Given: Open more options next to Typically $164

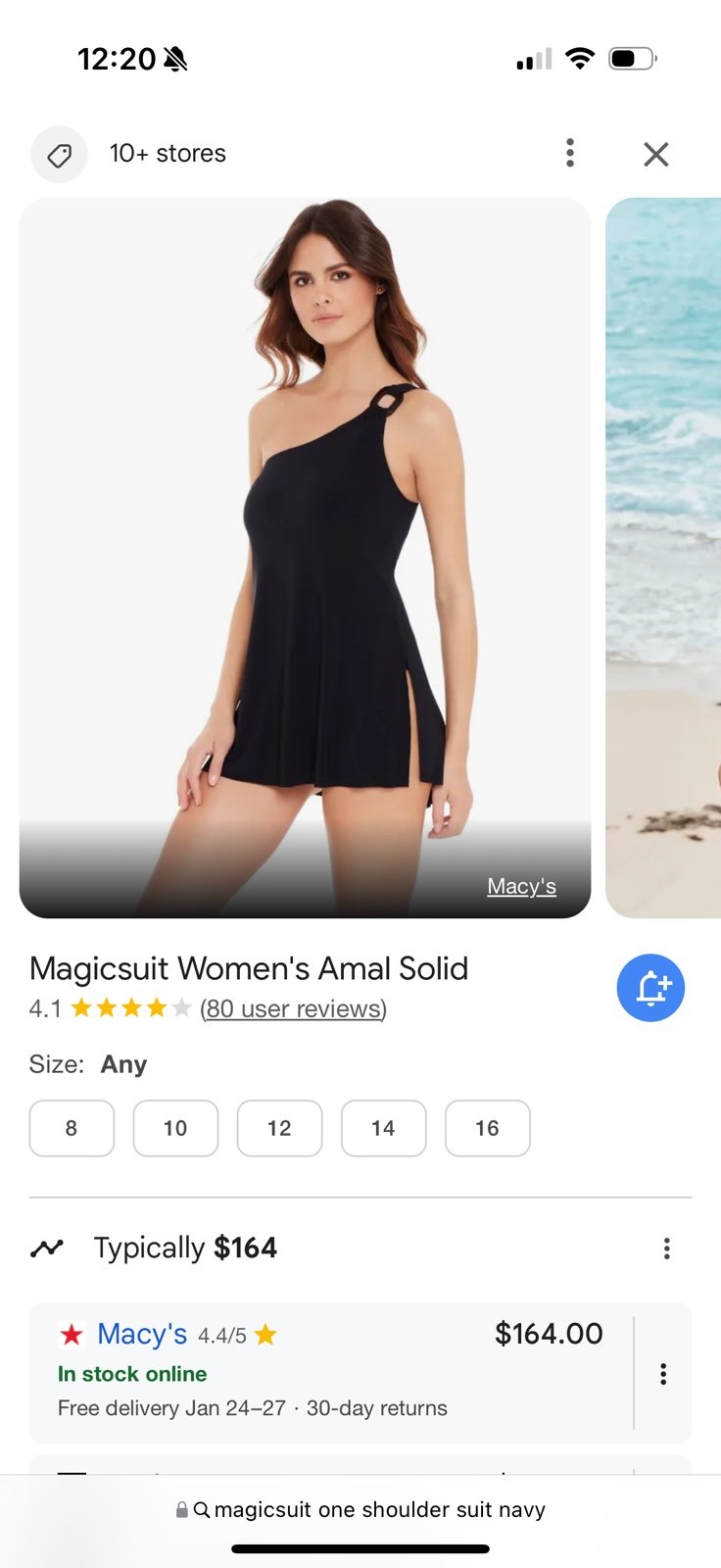Looking at the screenshot, I should pyautogui.click(x=667, y=1249).
